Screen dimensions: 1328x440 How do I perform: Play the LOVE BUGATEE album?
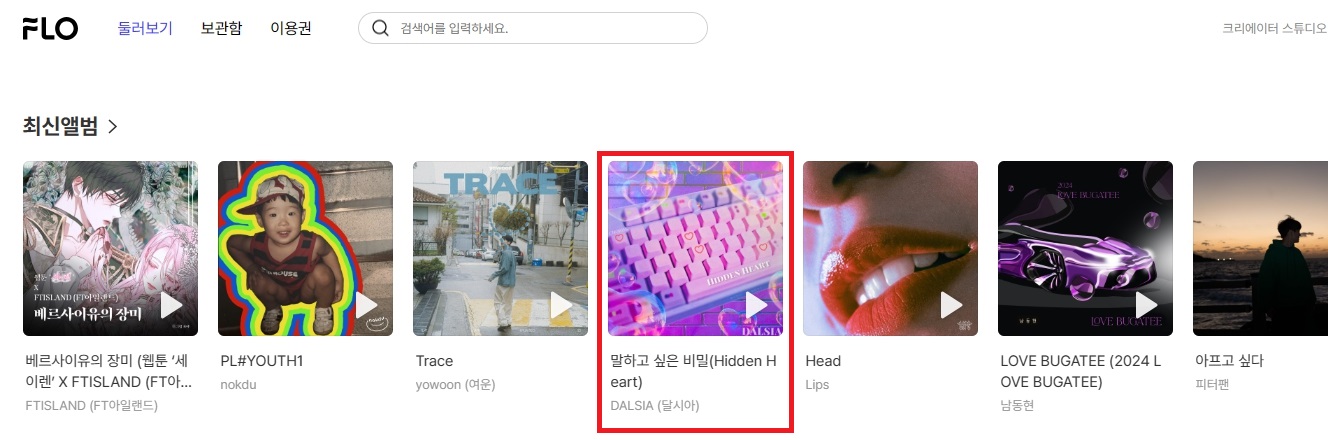pos(1147,305)
